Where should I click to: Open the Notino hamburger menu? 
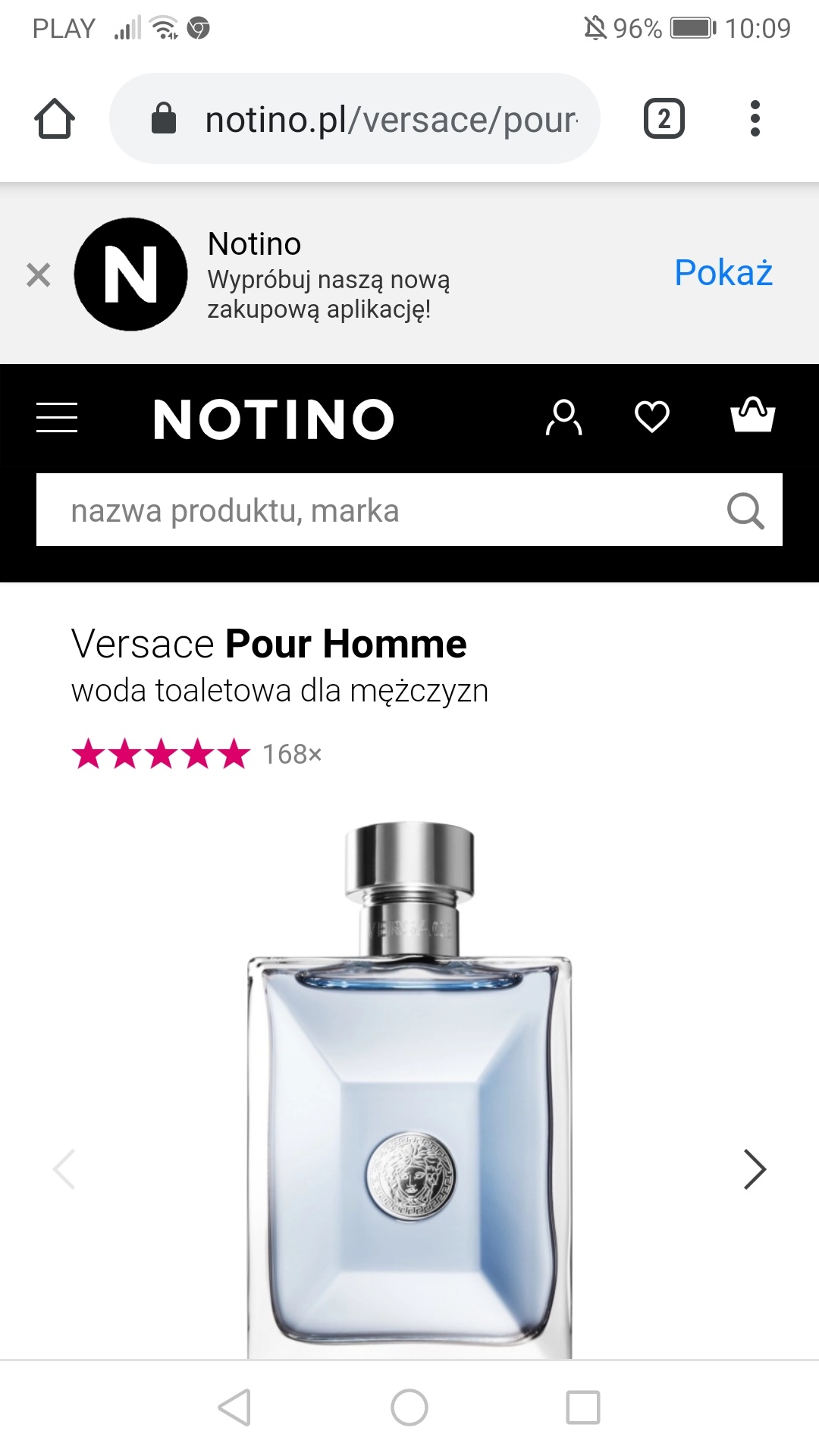click(x=57, y=418)
